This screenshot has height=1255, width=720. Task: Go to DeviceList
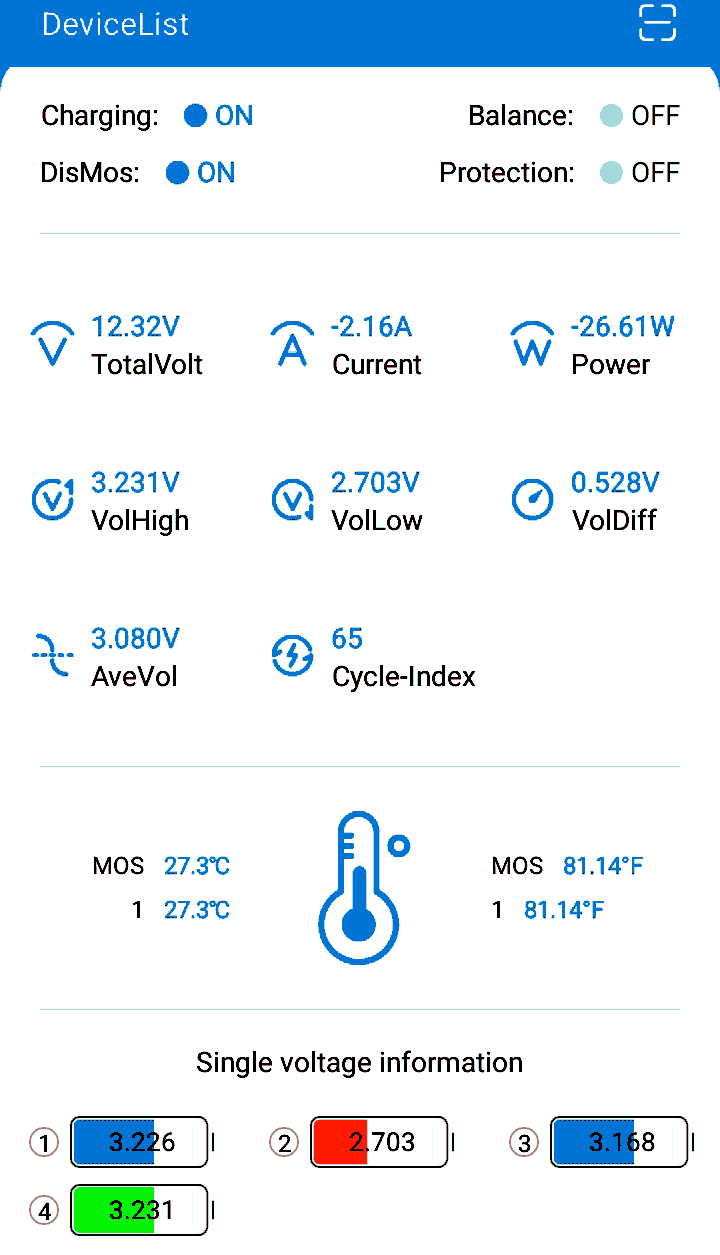[x=115, y=25]
